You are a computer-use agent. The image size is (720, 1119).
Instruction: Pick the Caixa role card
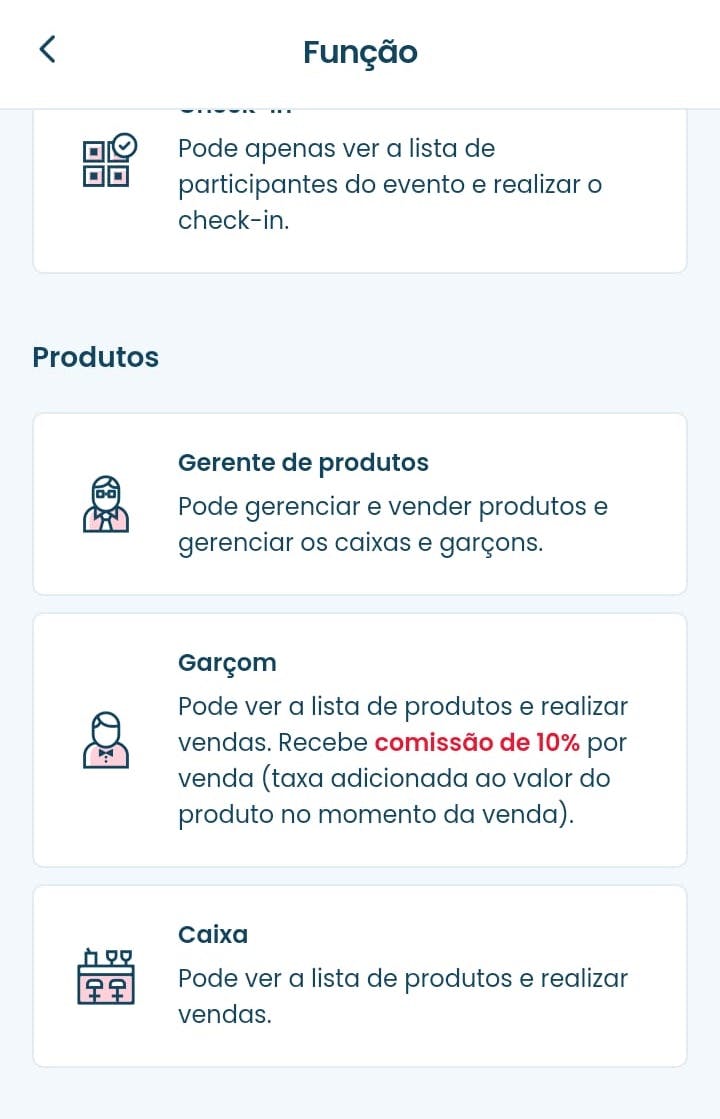point(360,976)
